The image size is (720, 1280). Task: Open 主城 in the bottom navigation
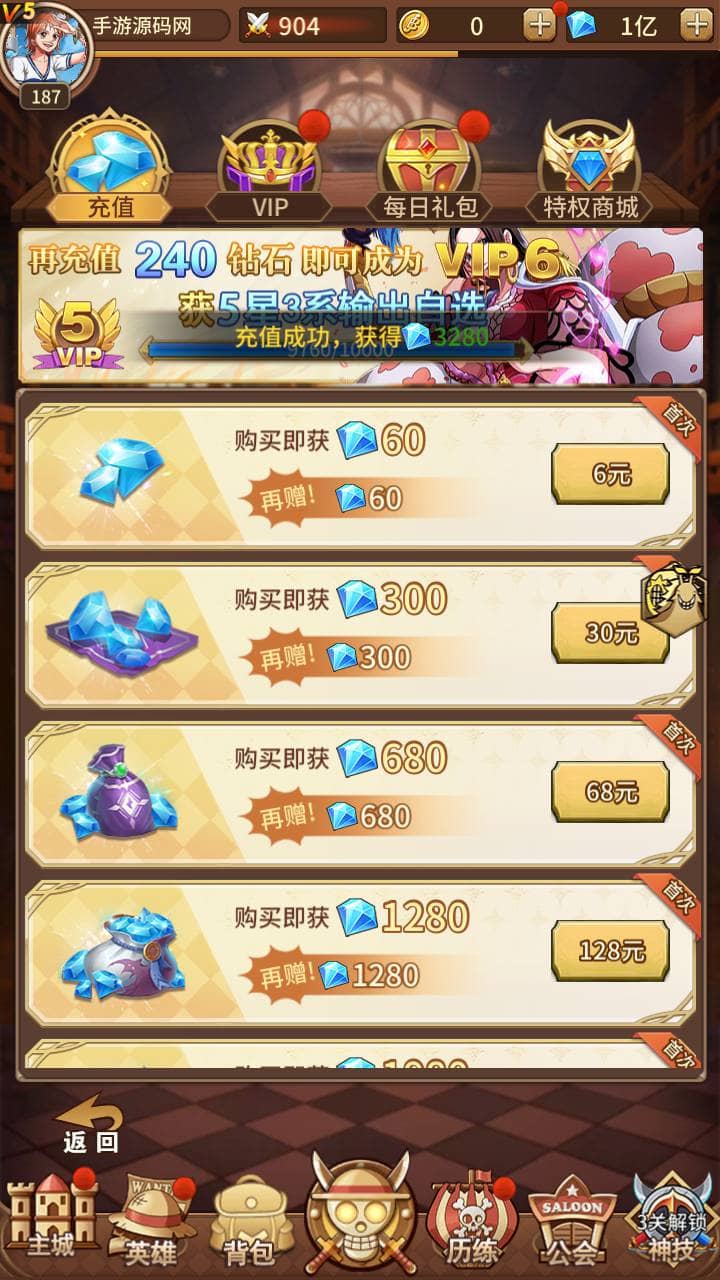click(51, 1220)
